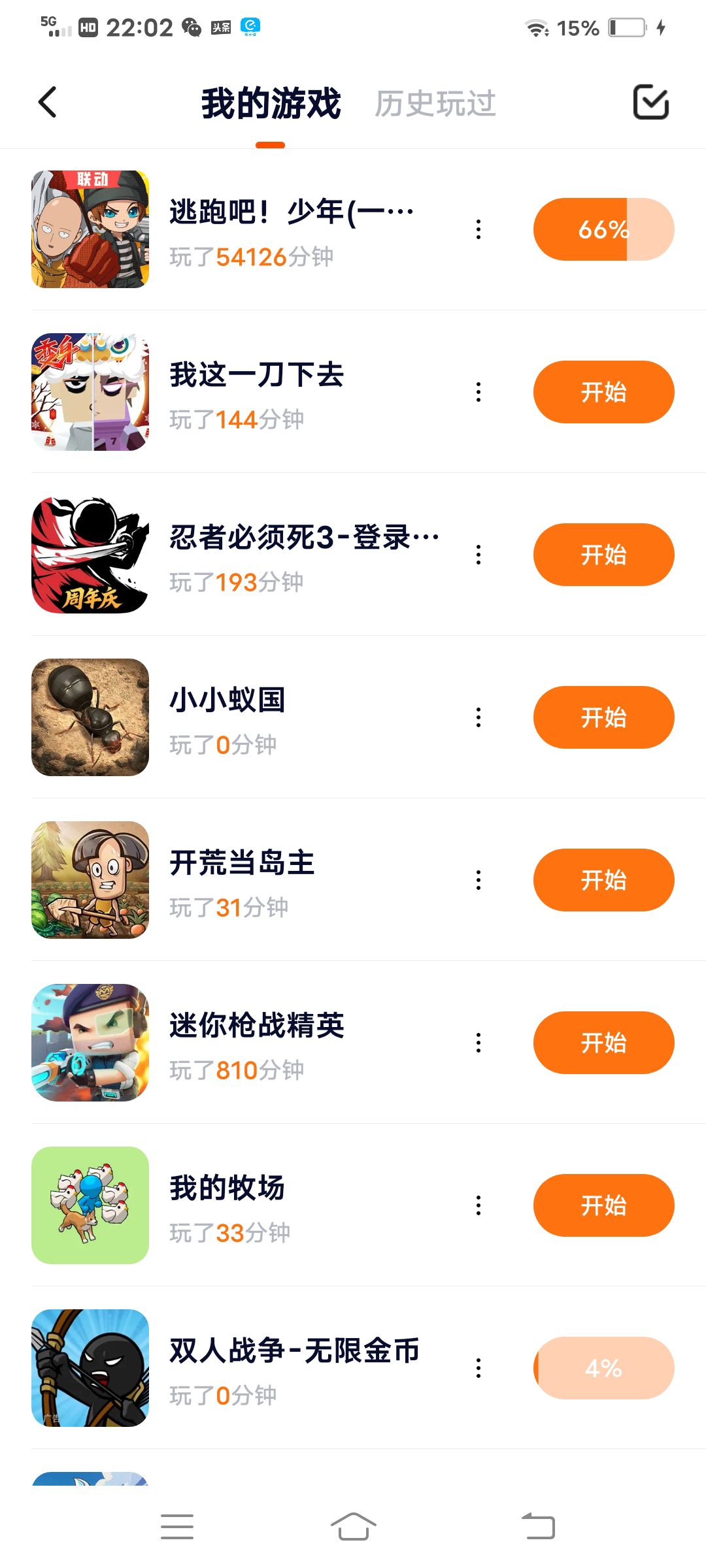Open the 小小蚁国 game icon
Viewport: 706px width, 1568px height.
click(90, 717)
